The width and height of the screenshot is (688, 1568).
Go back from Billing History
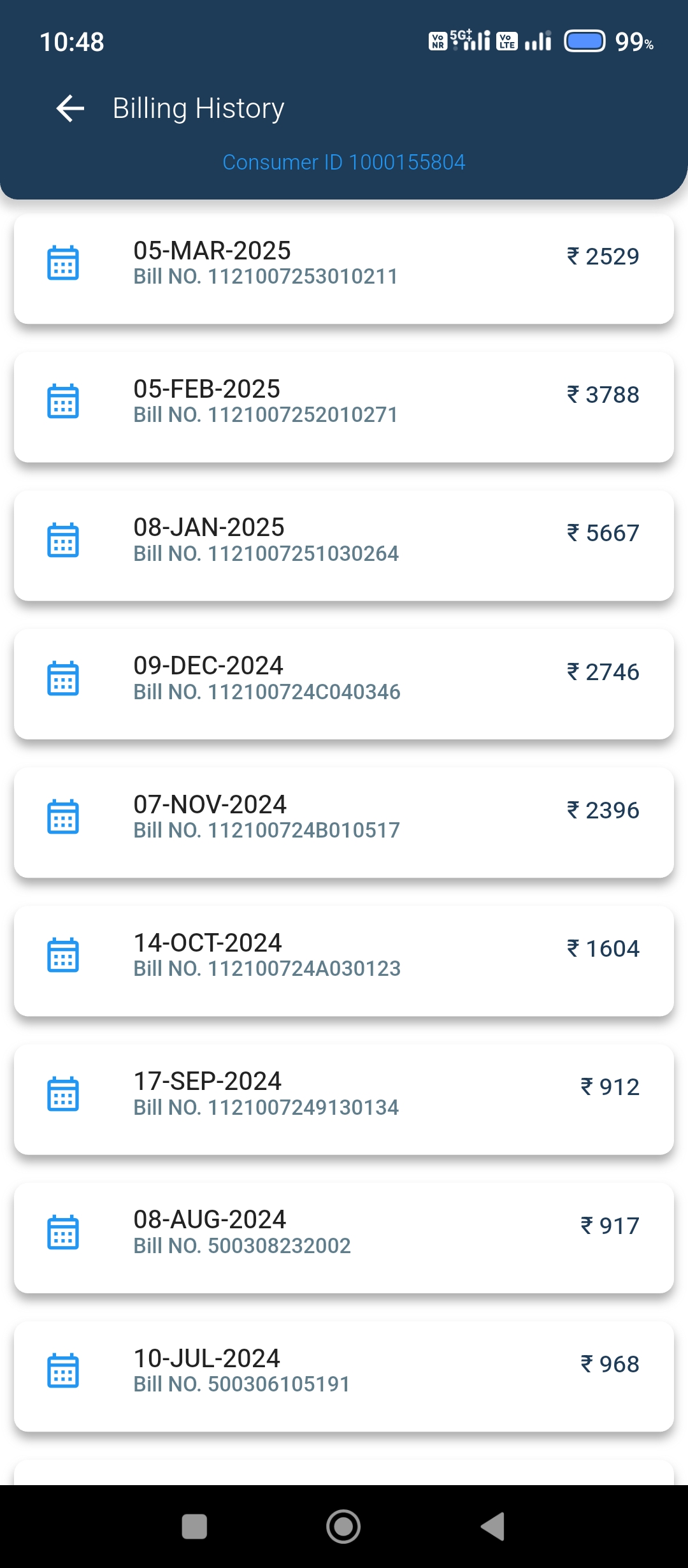click(x=70, y=108)
